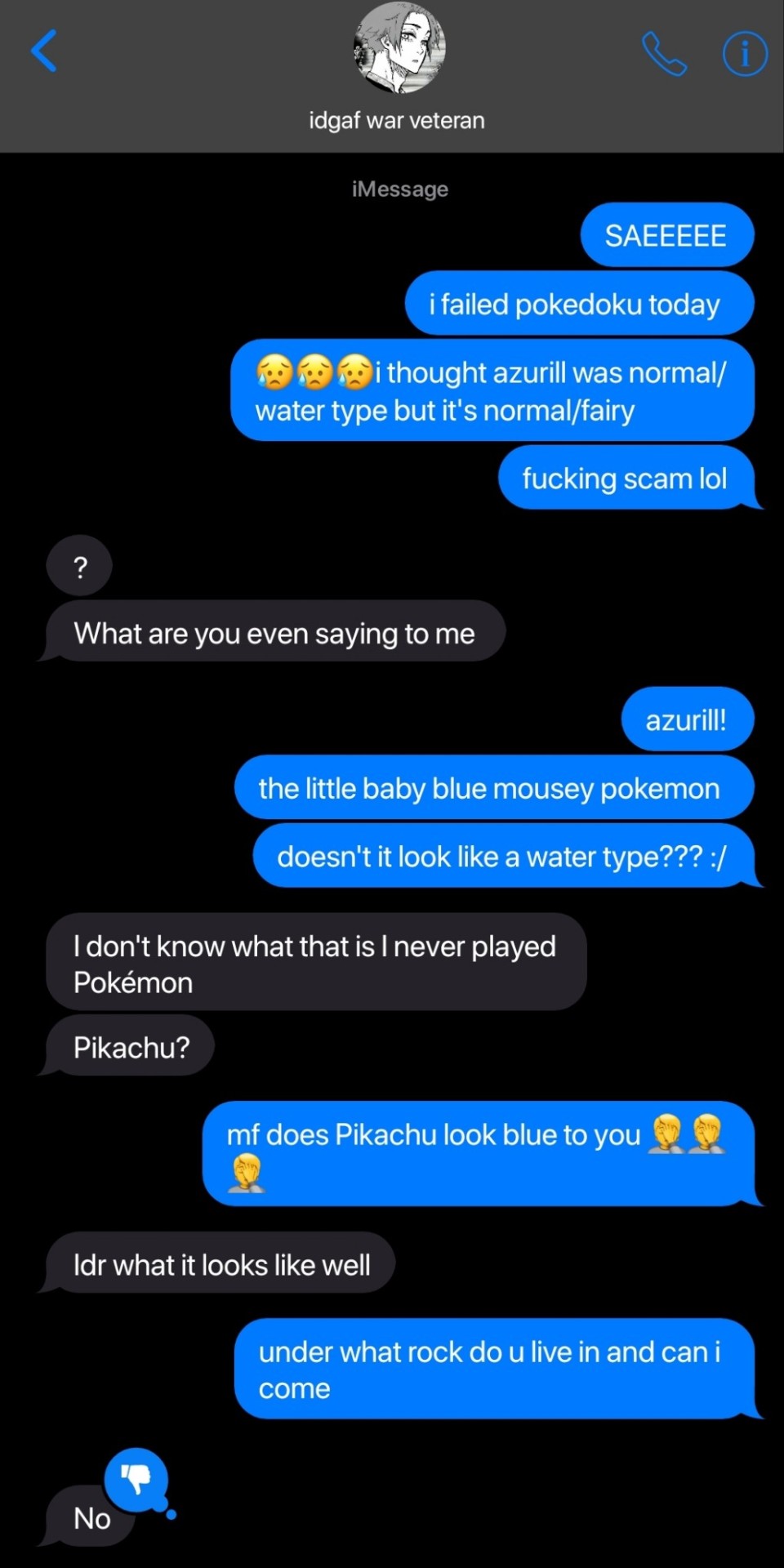Go back to the conversations list
The height and width of the screenshot is (1568, 784).
(x=44, y=51)
